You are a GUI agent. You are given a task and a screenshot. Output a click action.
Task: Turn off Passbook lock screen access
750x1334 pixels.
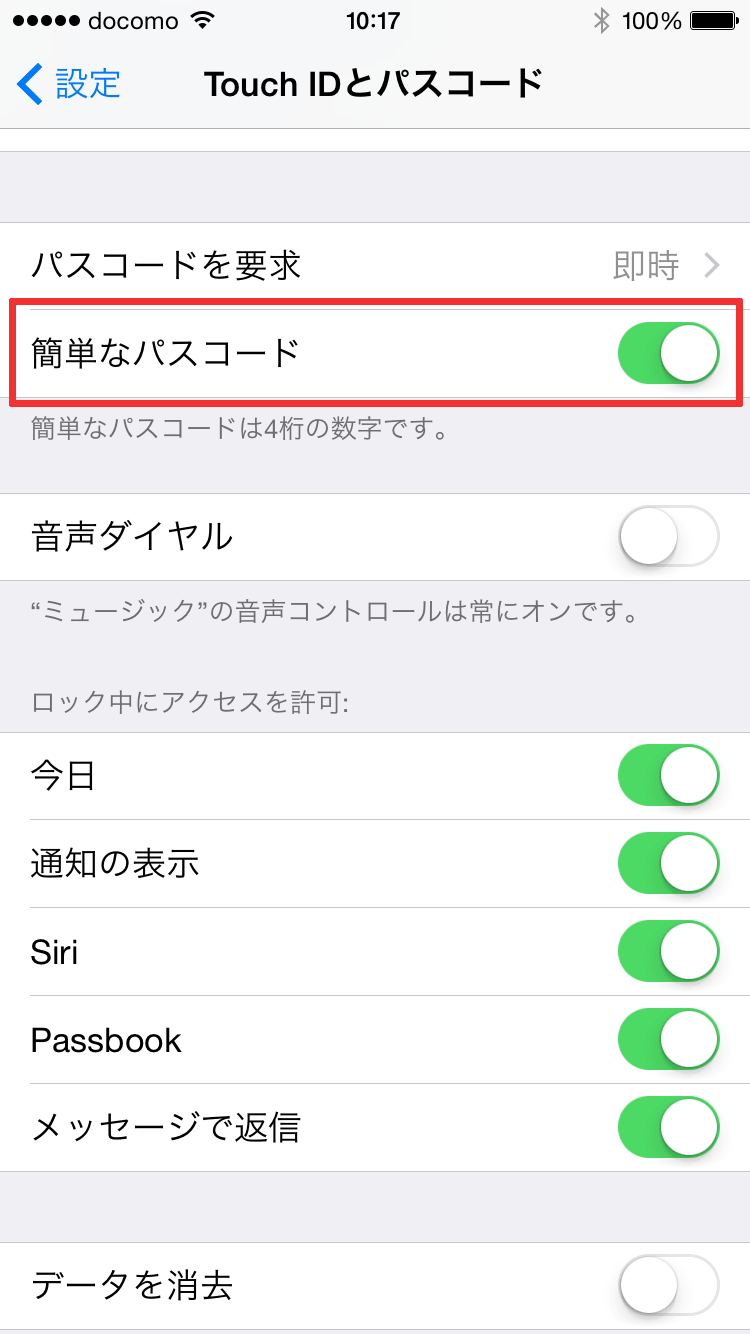(x=668, y=1039)
